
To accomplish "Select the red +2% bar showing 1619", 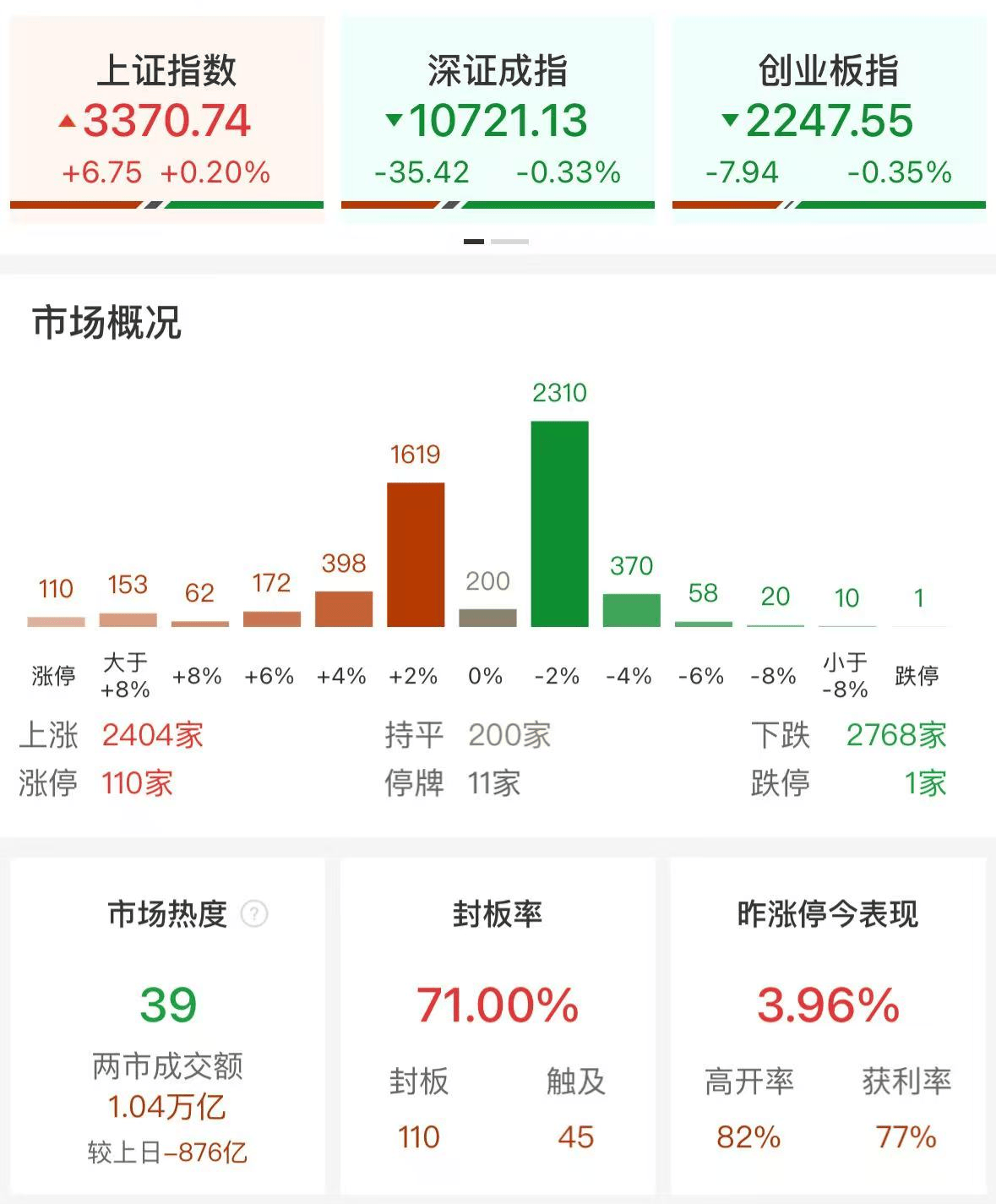I will coord(414,553).
